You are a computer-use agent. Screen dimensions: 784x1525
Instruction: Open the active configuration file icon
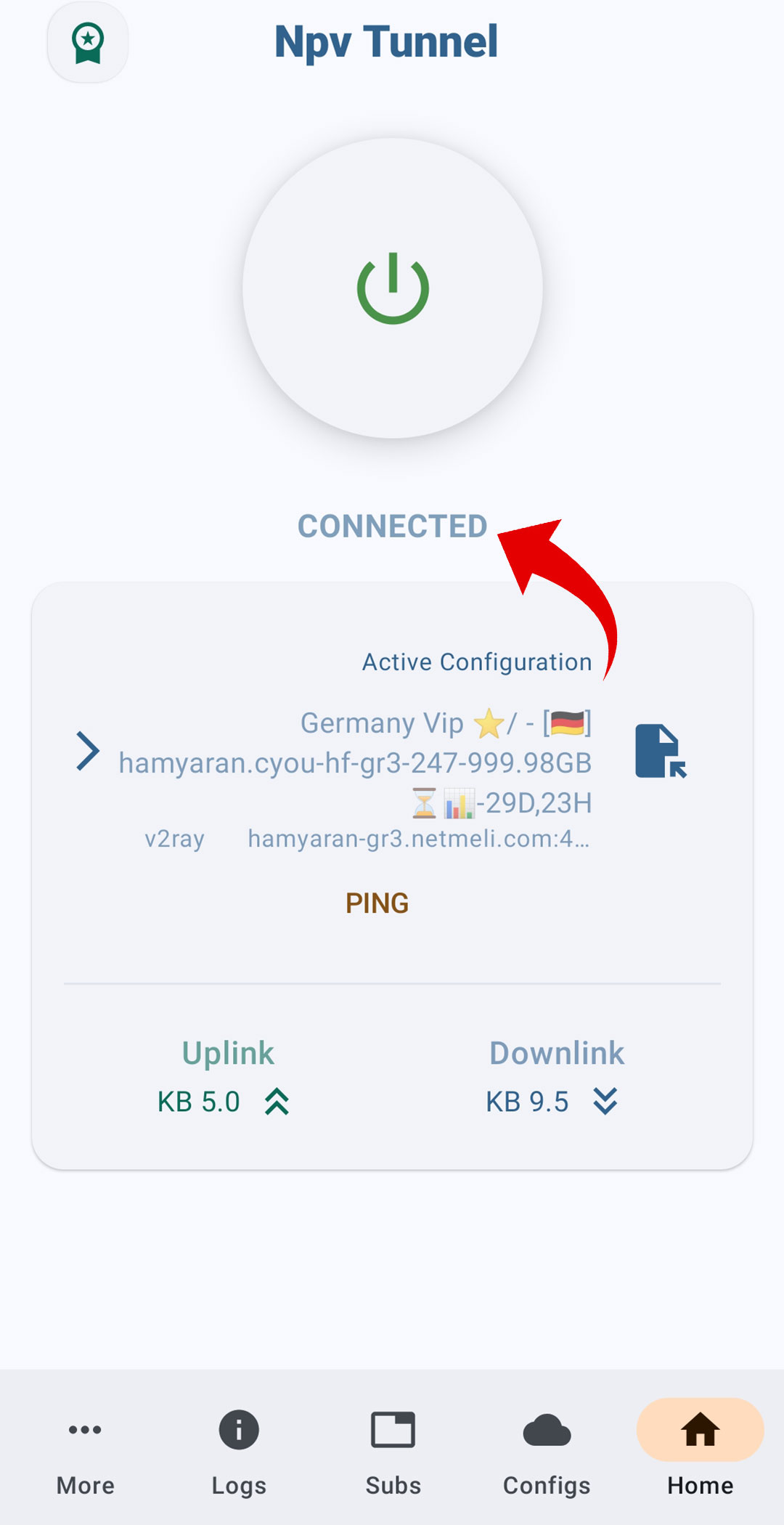click(660, 751)
